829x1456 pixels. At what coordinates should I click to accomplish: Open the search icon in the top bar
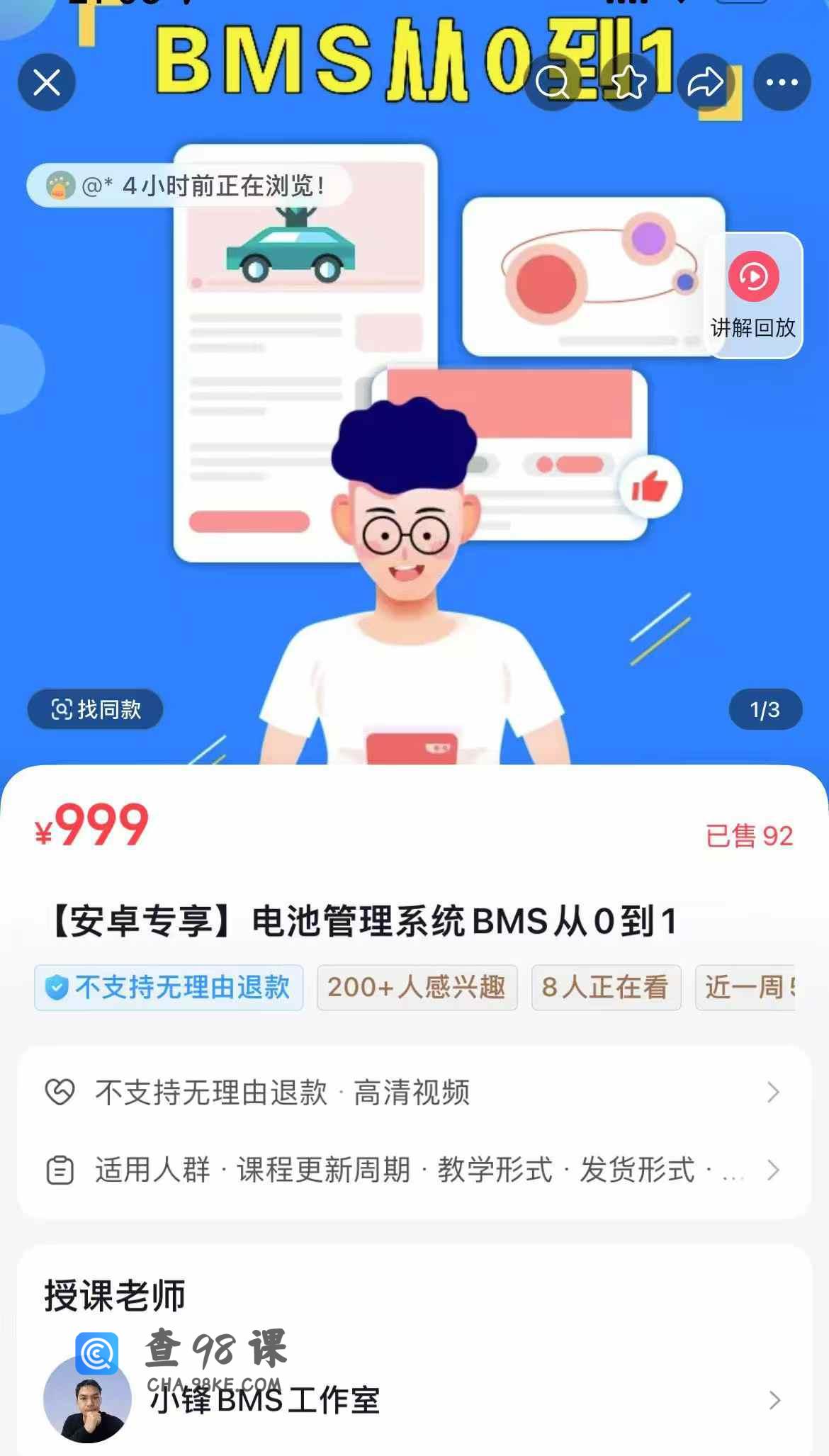coord(553,83)
